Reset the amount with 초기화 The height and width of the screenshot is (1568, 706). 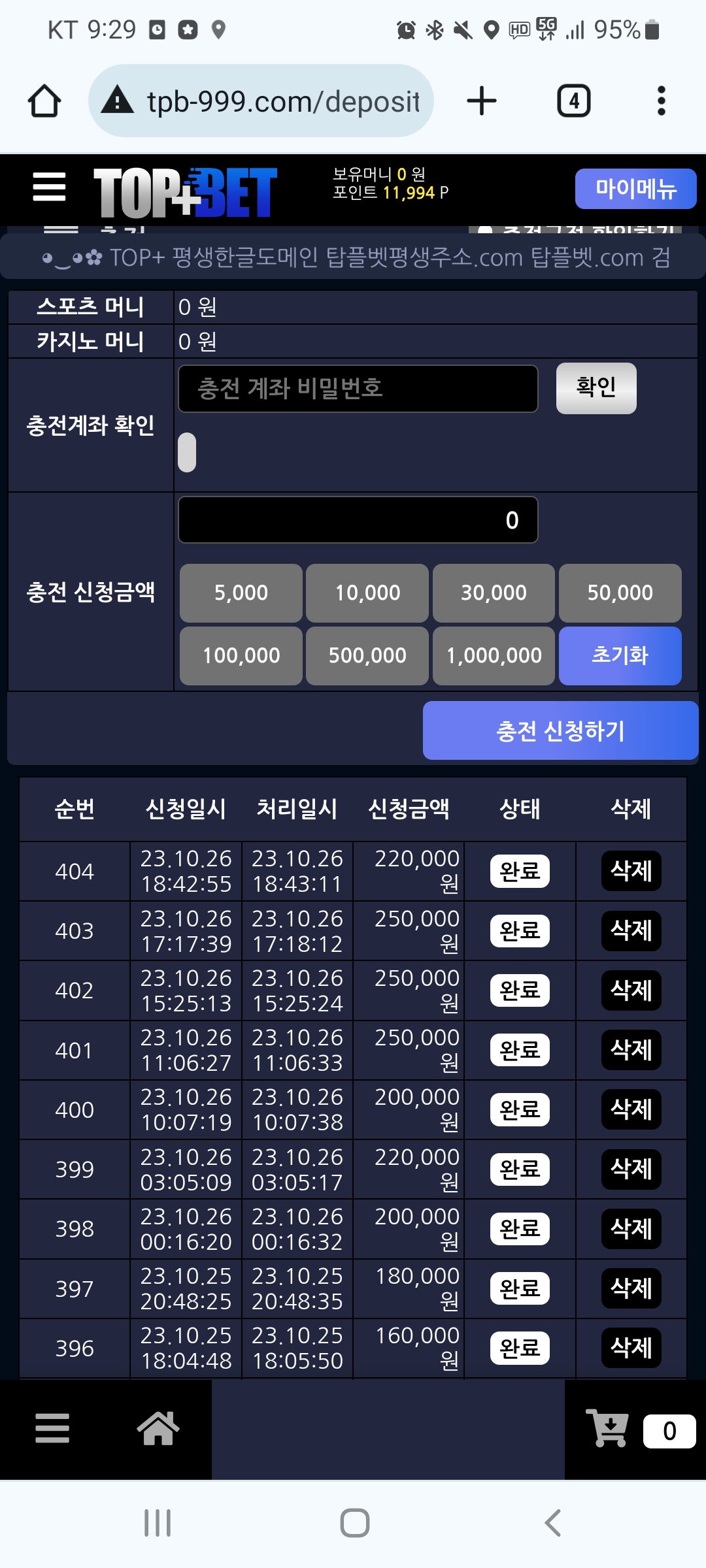point(620,655)
